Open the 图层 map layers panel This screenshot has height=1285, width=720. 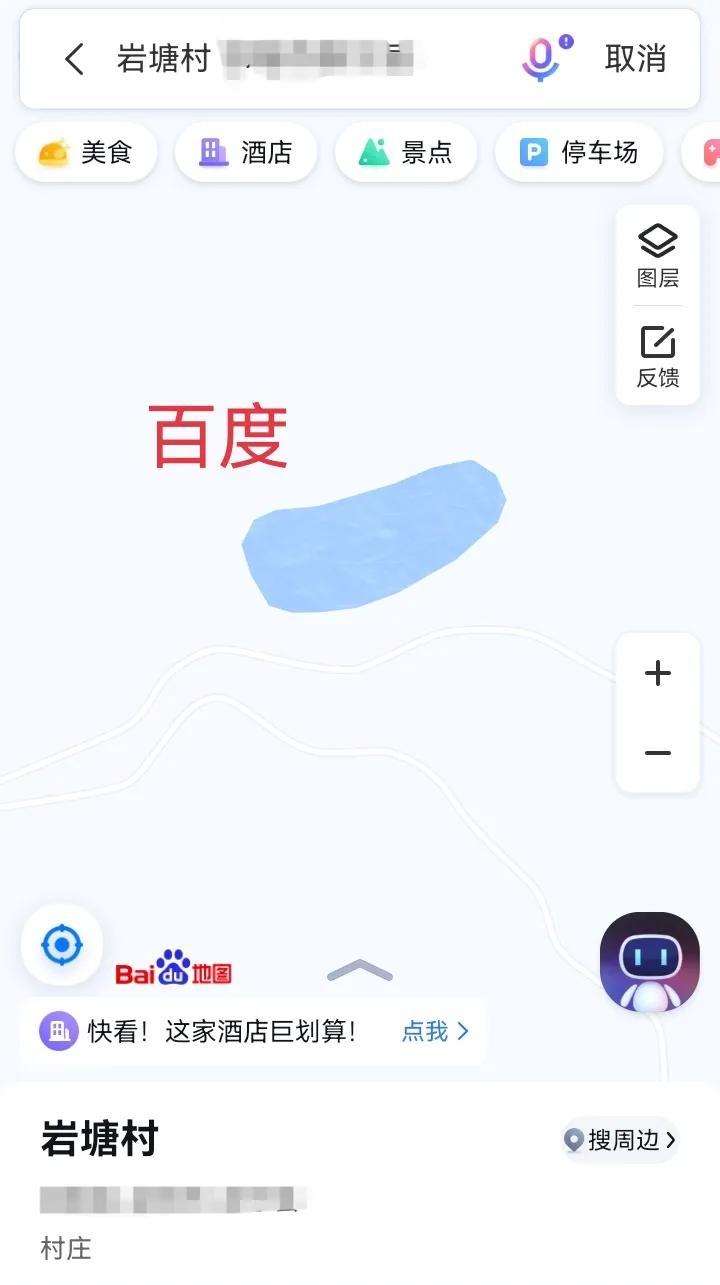coord(658,256)
